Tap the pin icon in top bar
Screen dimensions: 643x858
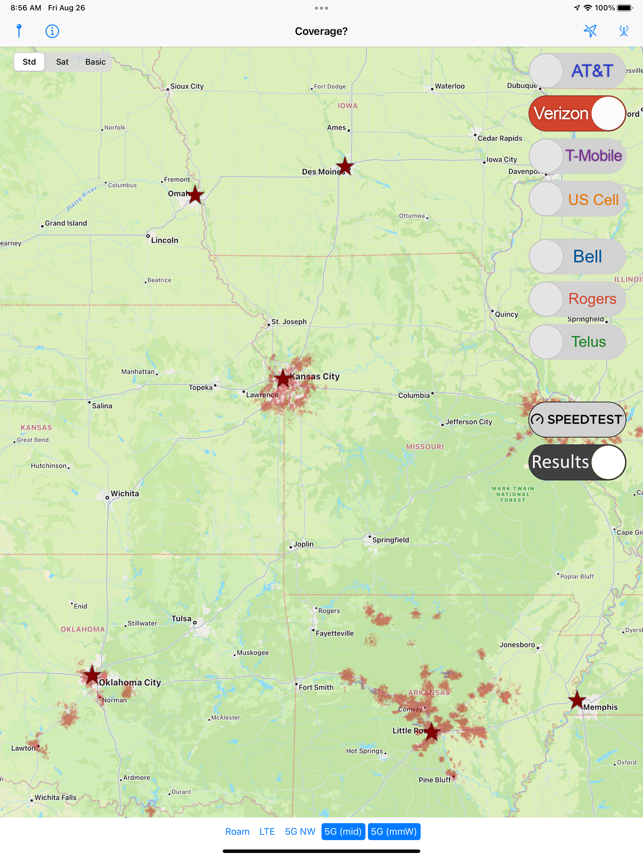click(19, 31)
